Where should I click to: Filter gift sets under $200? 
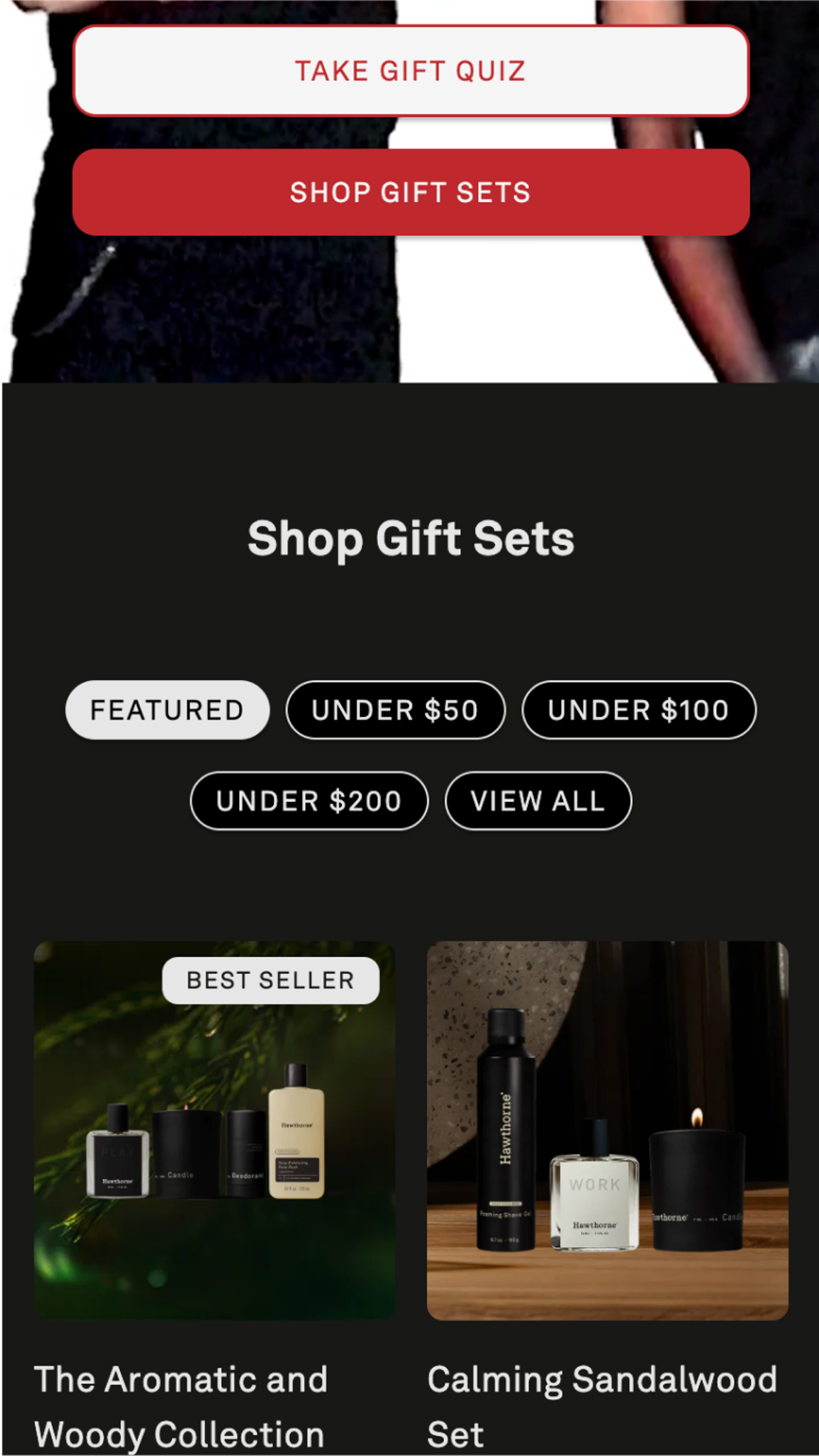pos(309,801)
